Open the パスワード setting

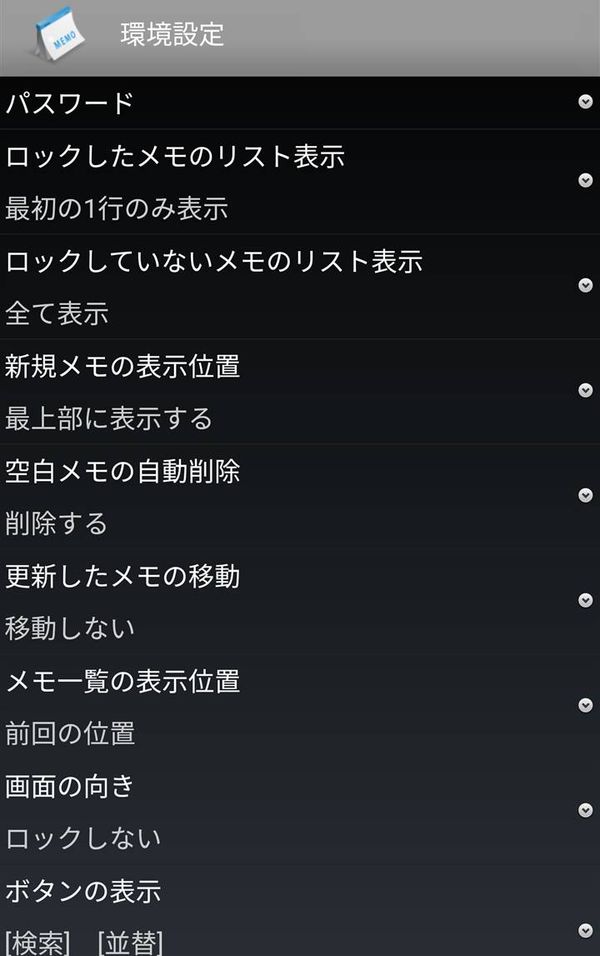pyautogui.click(x=300, y=102)
